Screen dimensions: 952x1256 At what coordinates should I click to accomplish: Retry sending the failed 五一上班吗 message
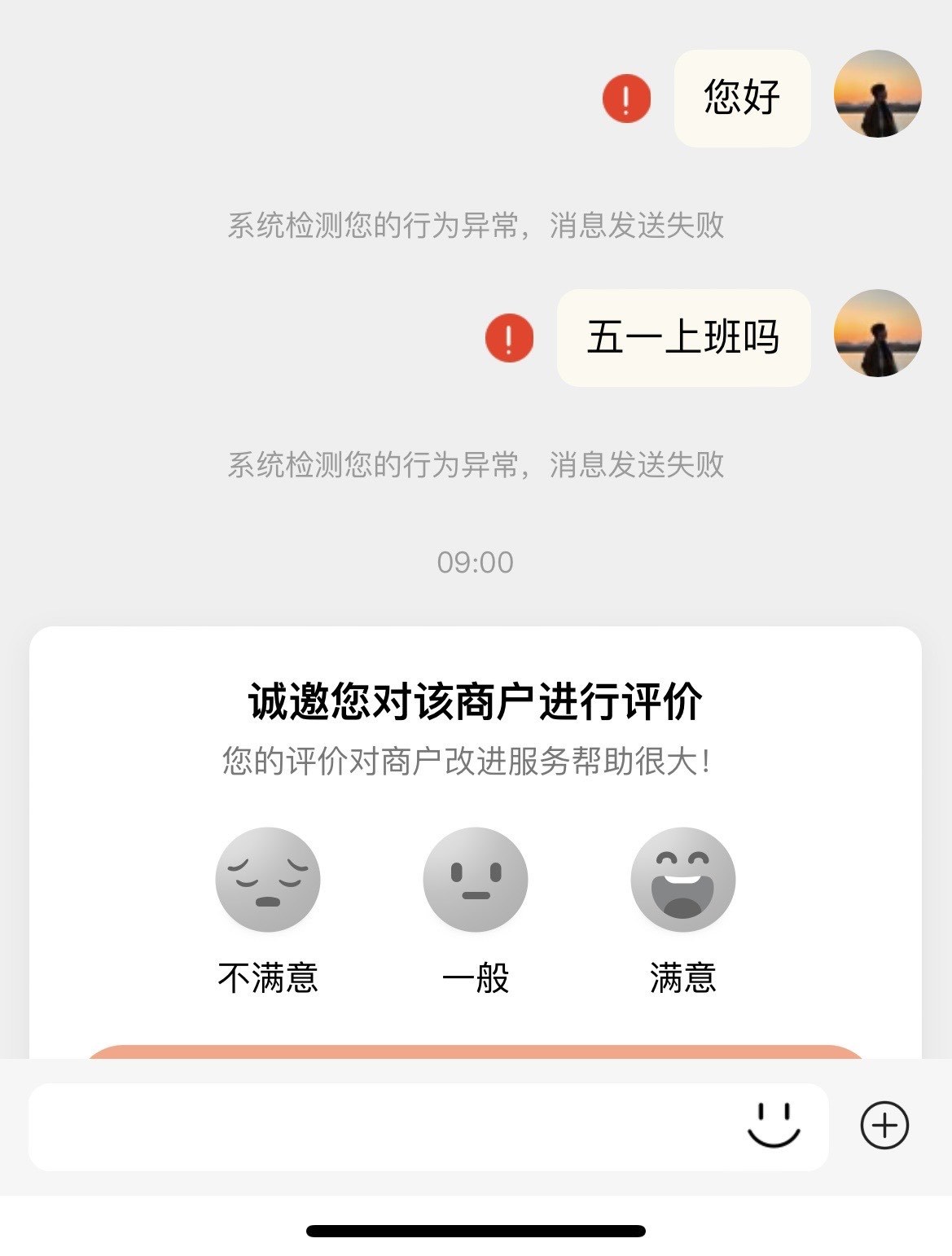click(509, 338)
